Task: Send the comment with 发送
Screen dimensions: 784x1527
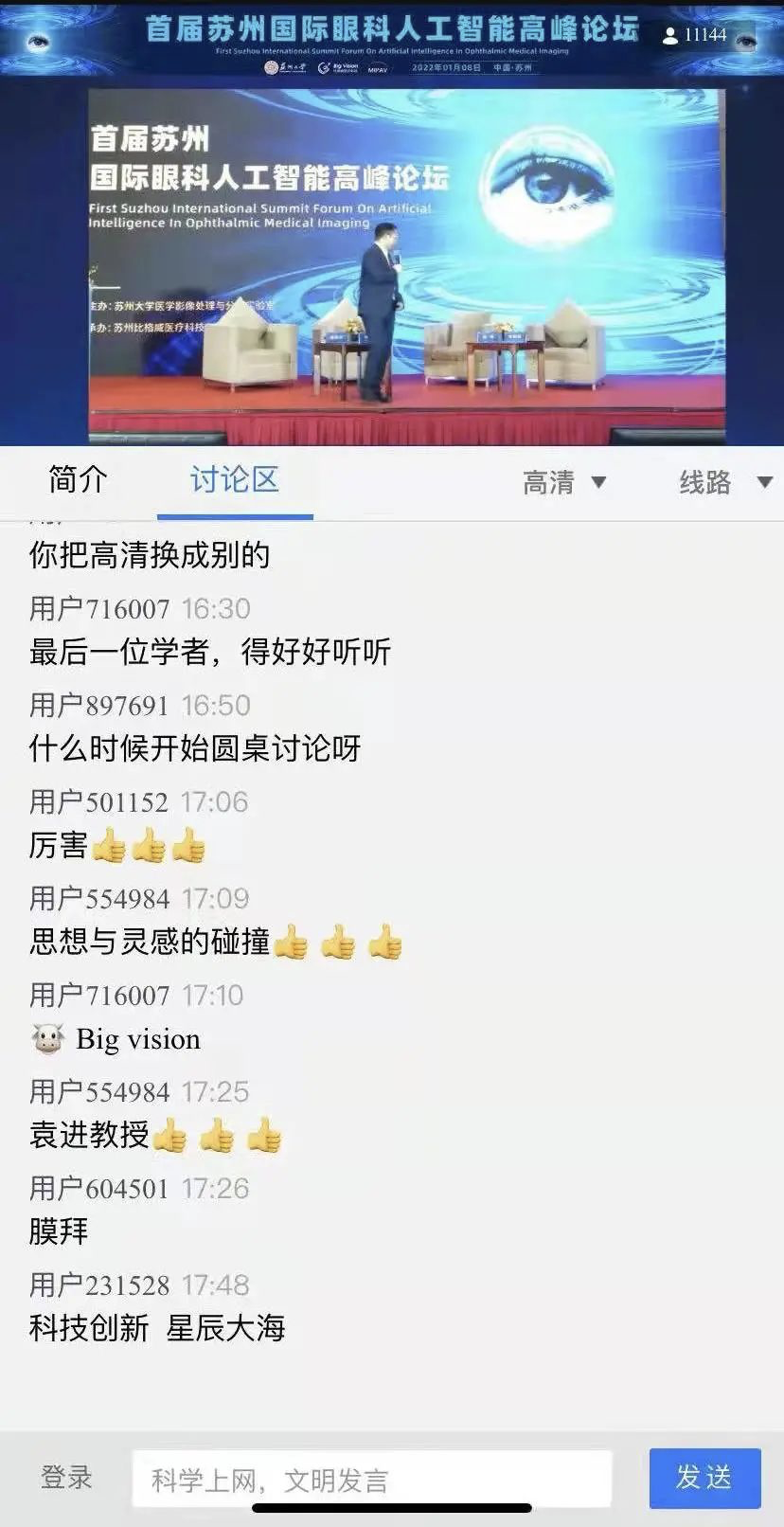Action: [x=704, y=1478]
